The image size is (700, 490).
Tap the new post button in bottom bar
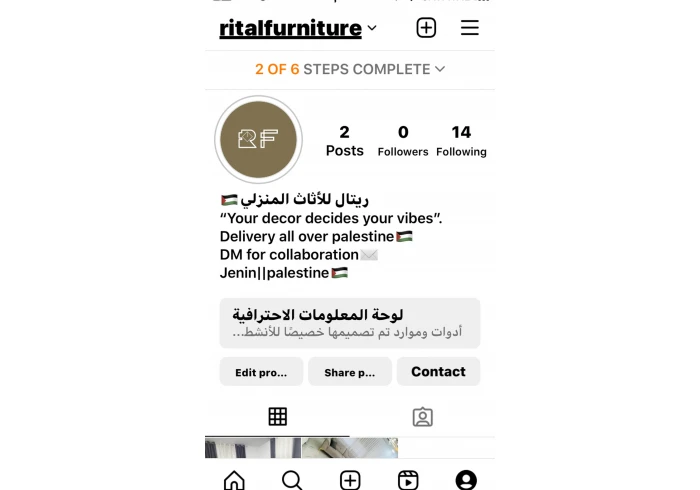click(x=350, y=480)
